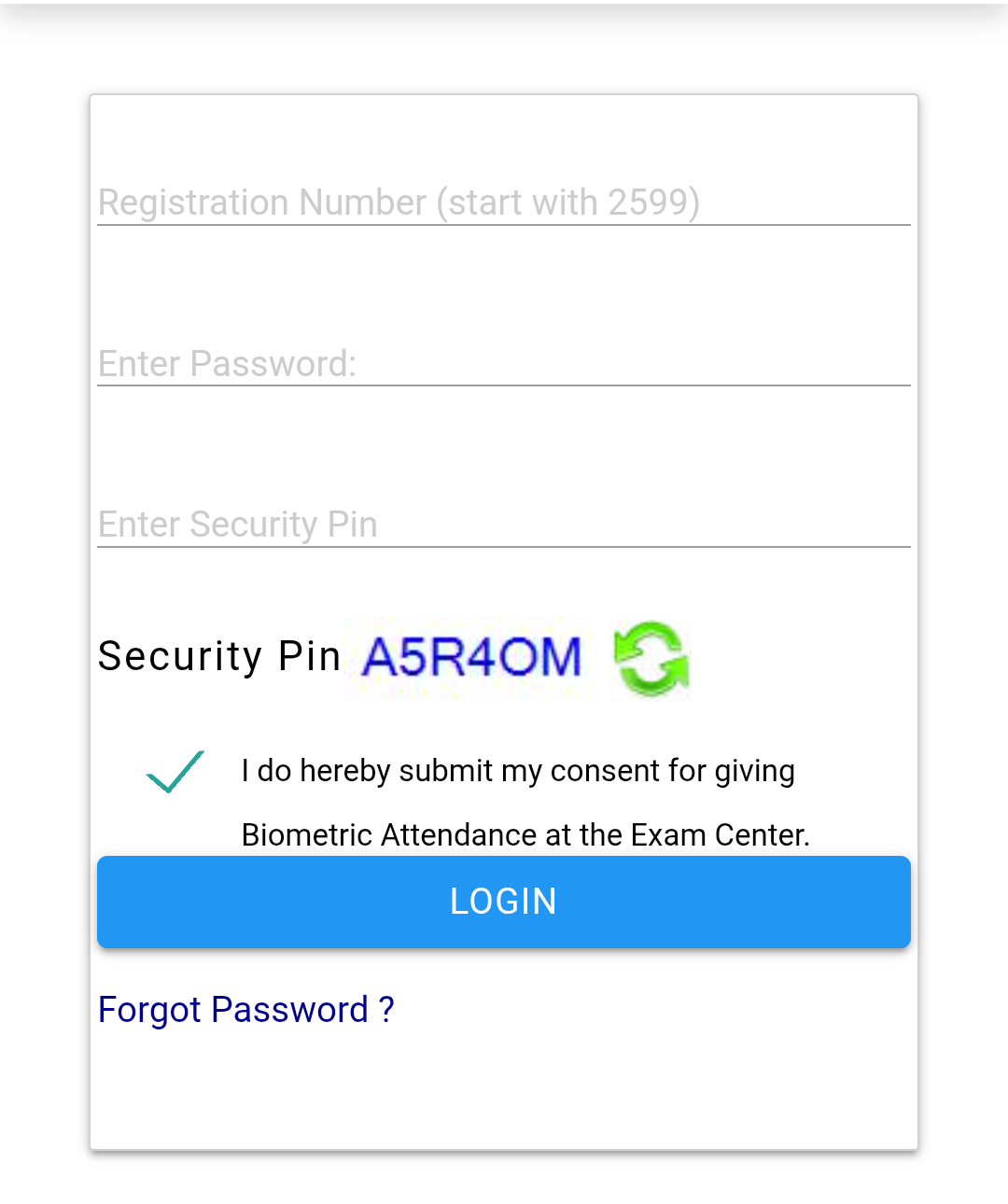Refresh the security pin captcha

coord(651,659)
